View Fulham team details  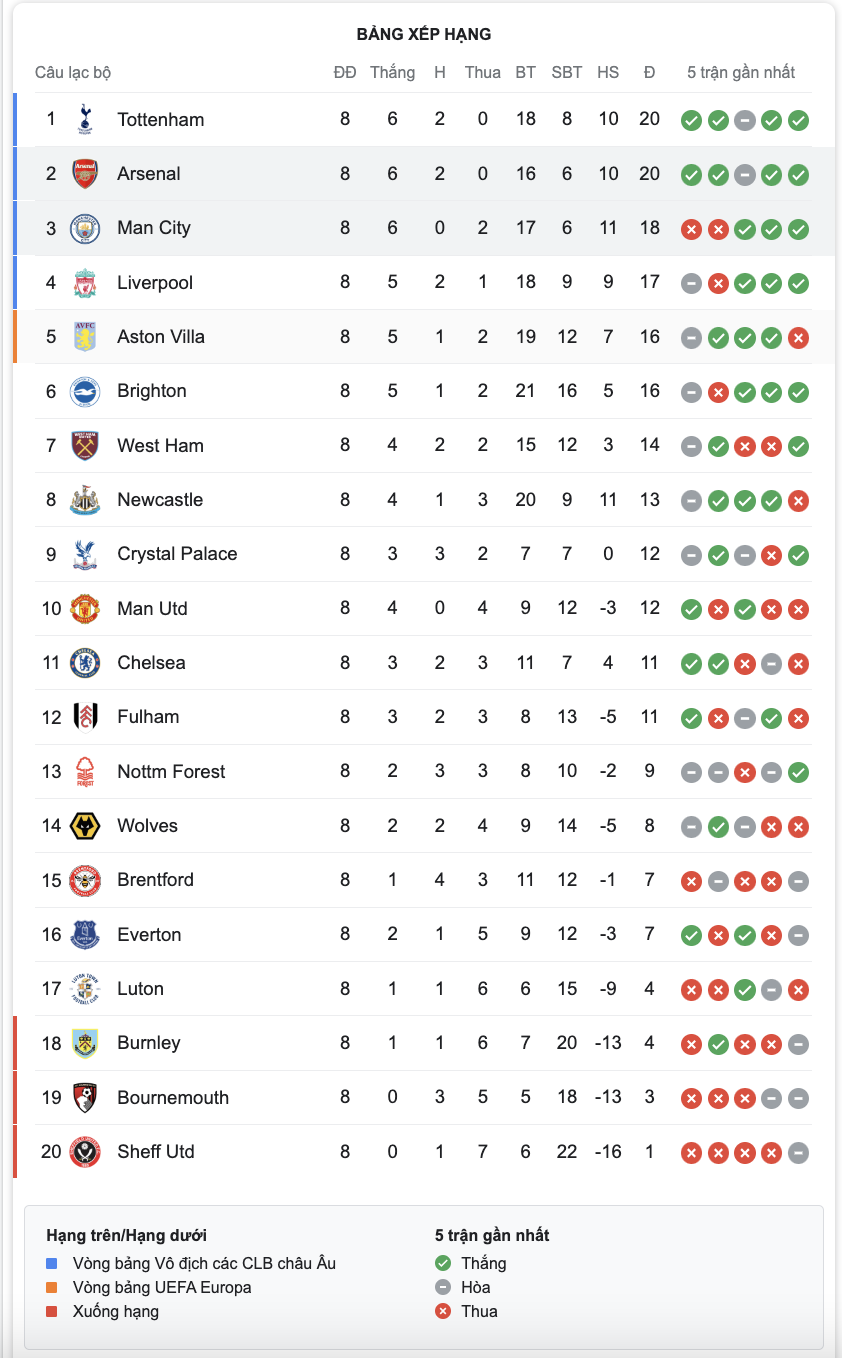click(x=424, y=717)
